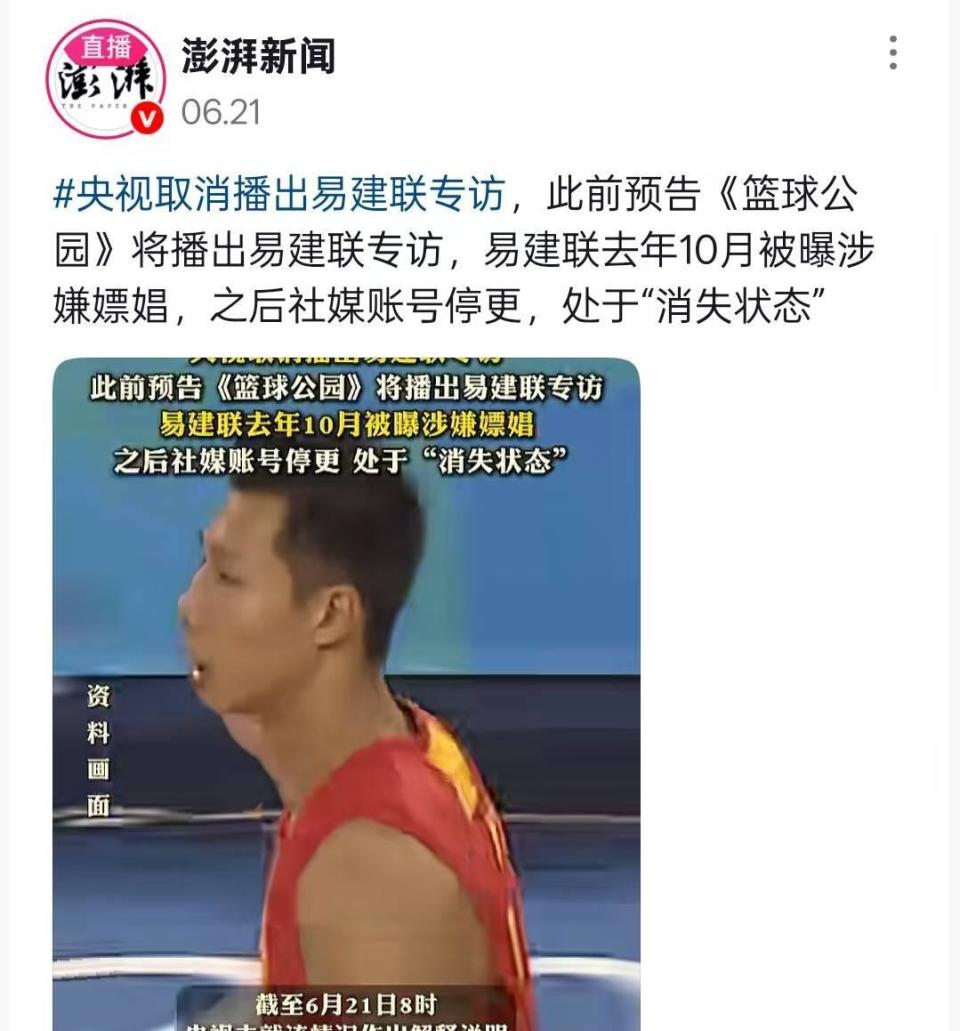
Task: Open hashtag #央视取消播出易建联专访
Action: tap(279, 195)
